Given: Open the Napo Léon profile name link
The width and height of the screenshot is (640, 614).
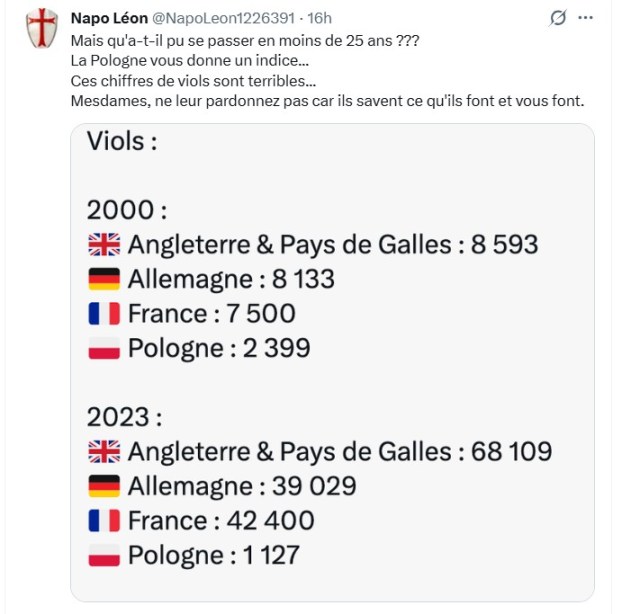Looking at the screenshot, I should pyautogui.click(x=110, y=18).
